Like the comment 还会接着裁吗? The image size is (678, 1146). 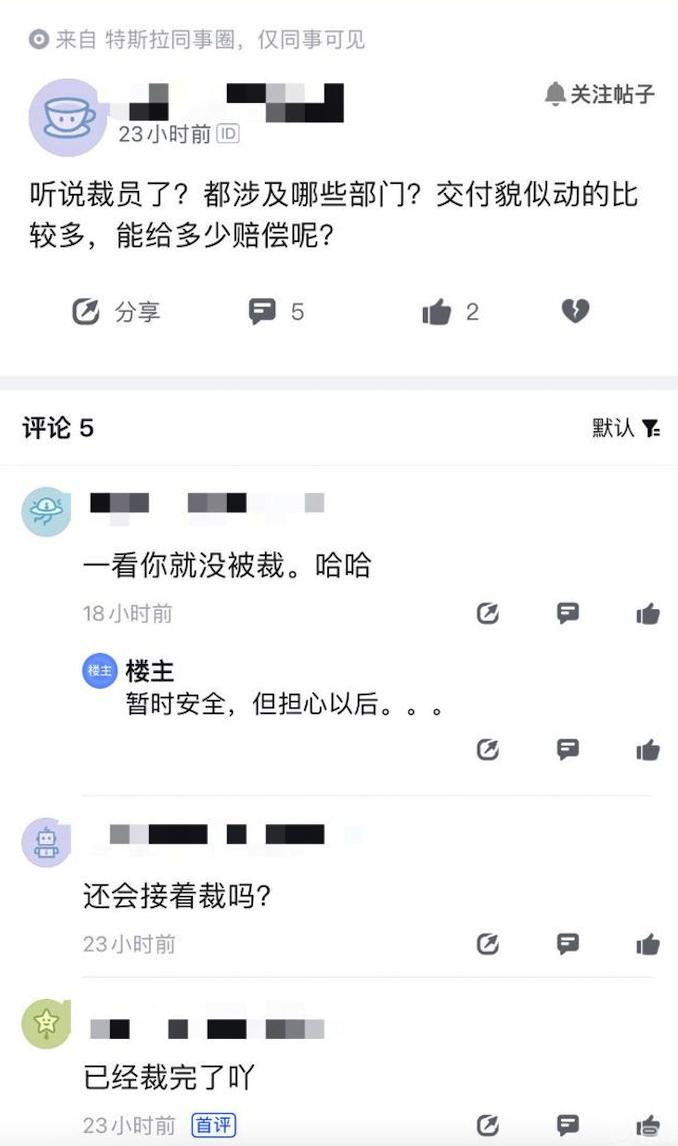click(648, 943)
